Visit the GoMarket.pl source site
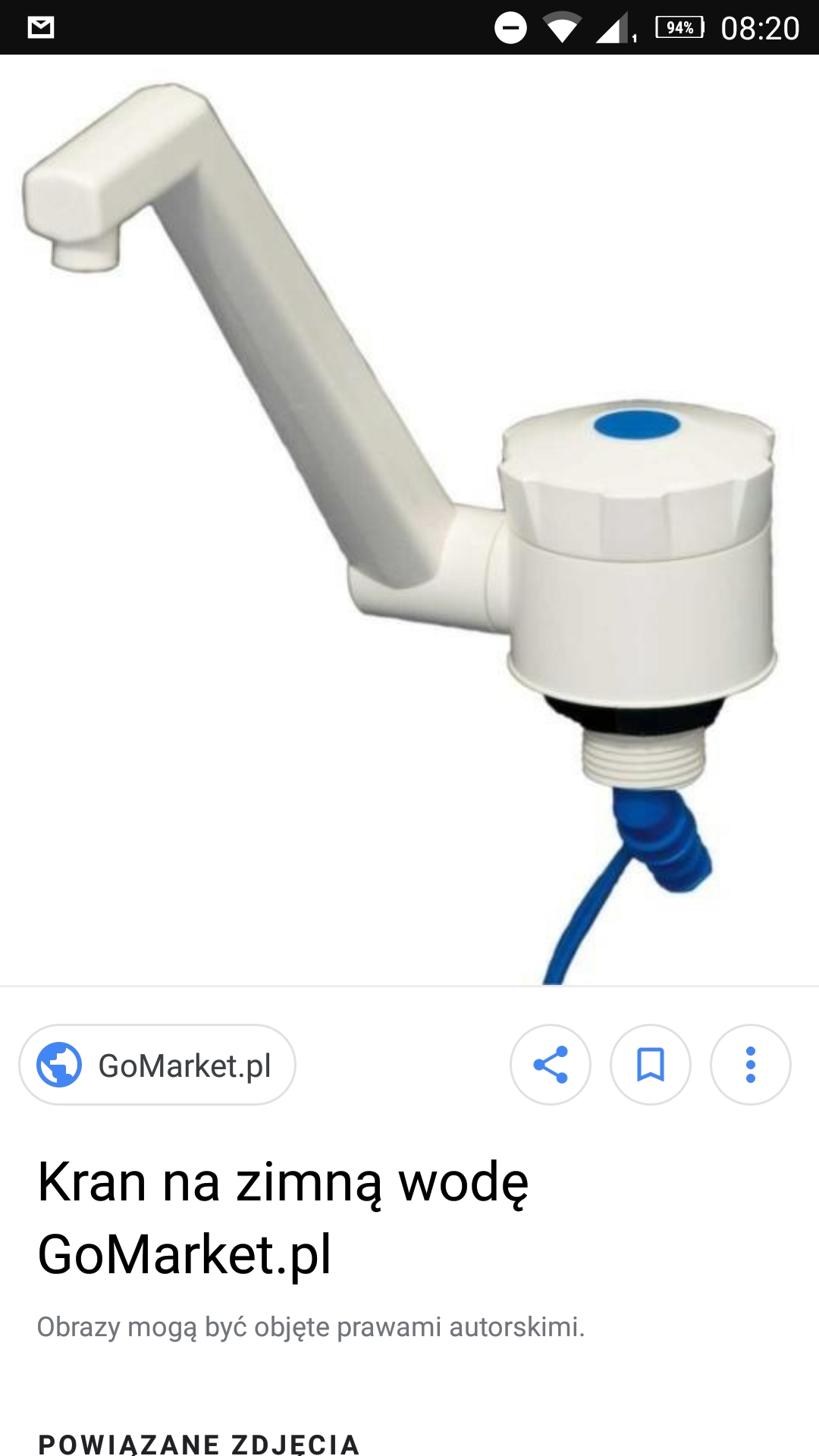Image resolution: width=819 pixels, height=1456 pixels. pyautogui.click(x=157, y=1065)
